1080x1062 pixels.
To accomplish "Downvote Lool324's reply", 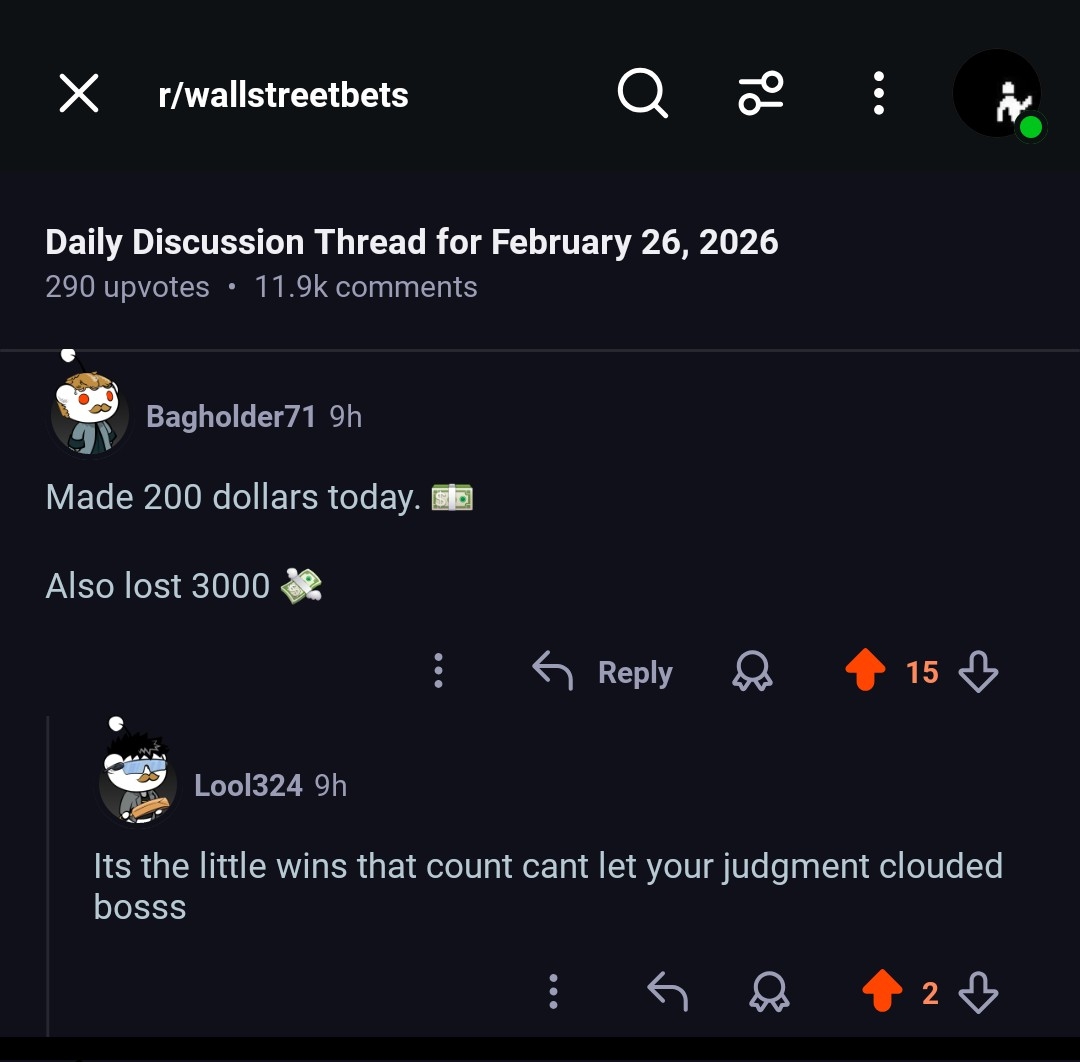I will point(978,992).
